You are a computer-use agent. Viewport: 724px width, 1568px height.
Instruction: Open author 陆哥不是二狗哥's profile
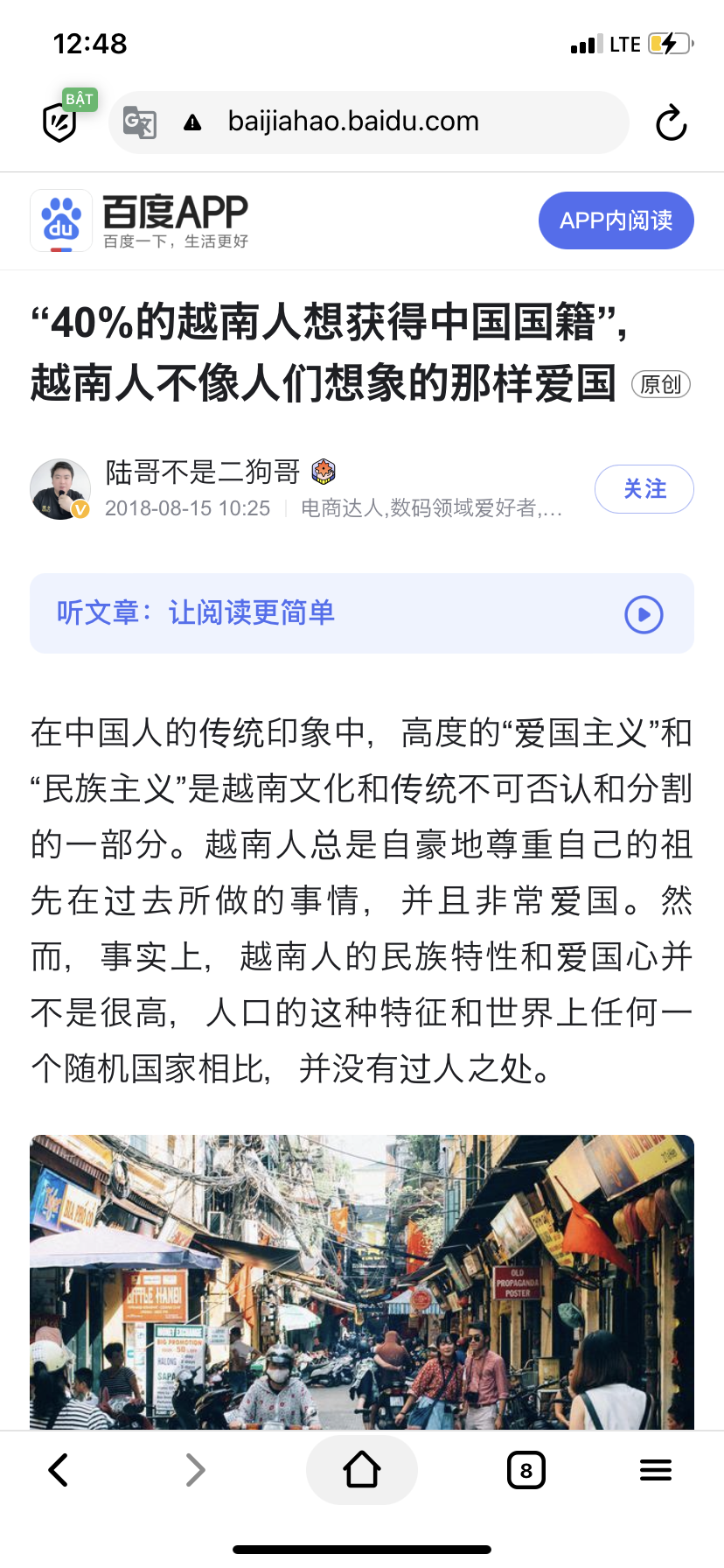pos(202,472)
